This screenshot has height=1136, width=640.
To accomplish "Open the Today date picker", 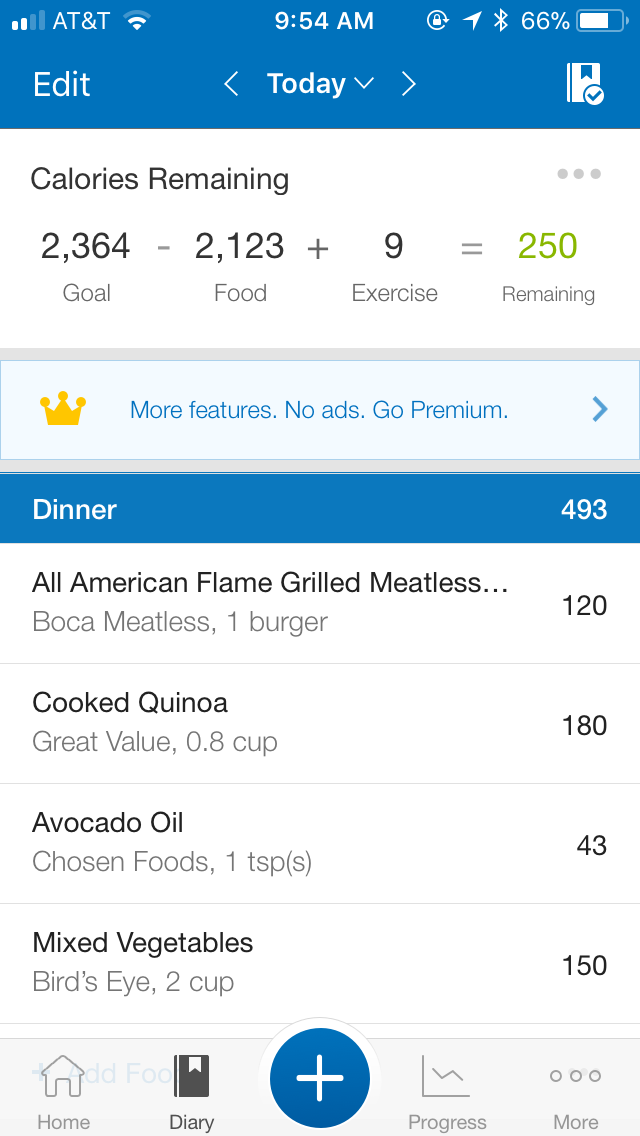I will tap(319, 84).
